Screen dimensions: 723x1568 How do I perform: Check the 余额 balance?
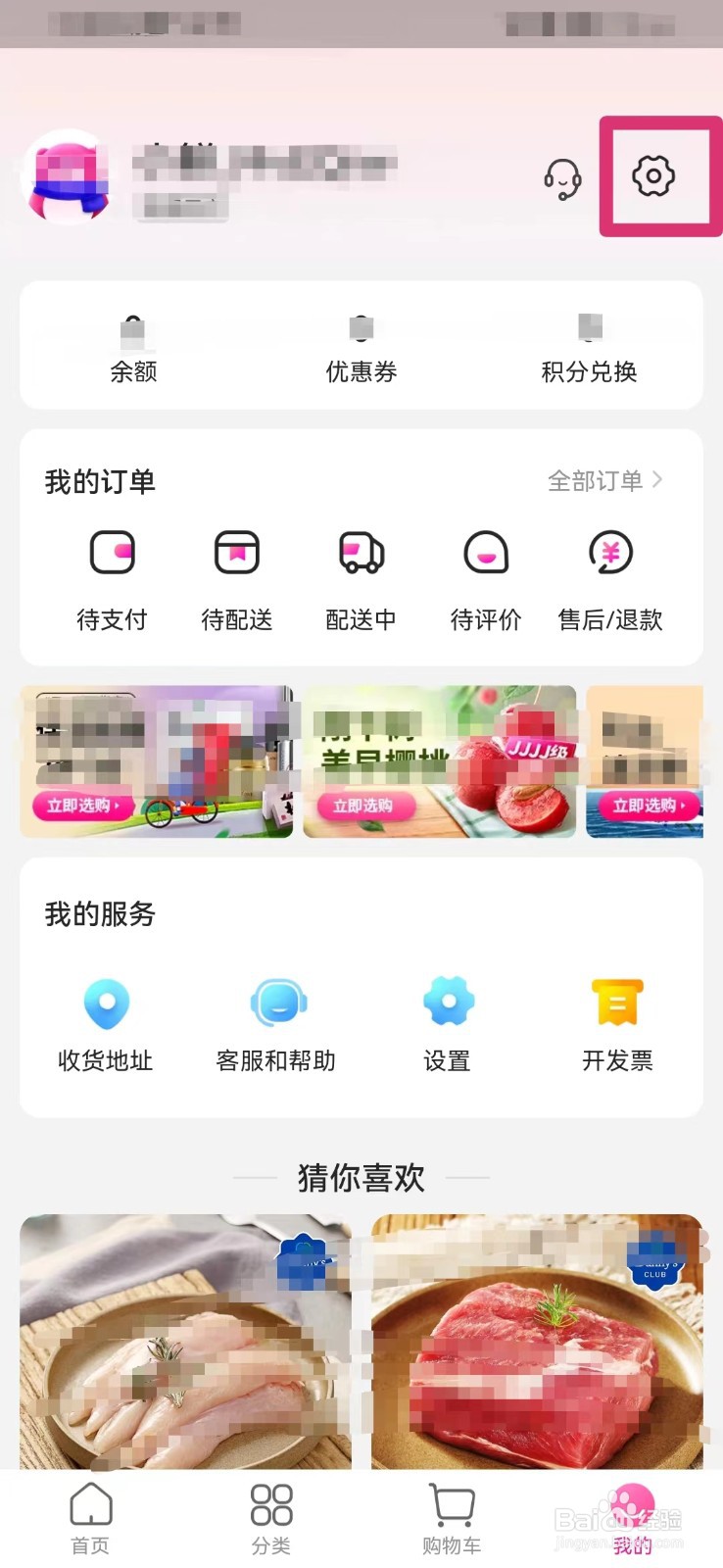coord(133,348)
